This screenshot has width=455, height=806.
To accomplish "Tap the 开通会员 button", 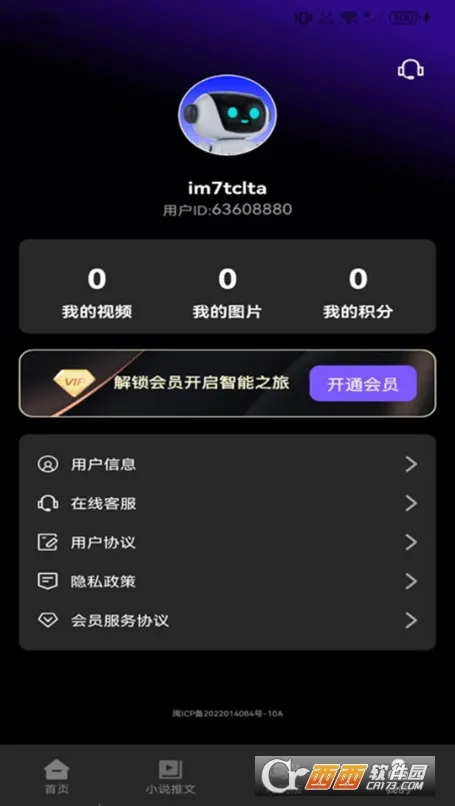I will pos(363,383).
